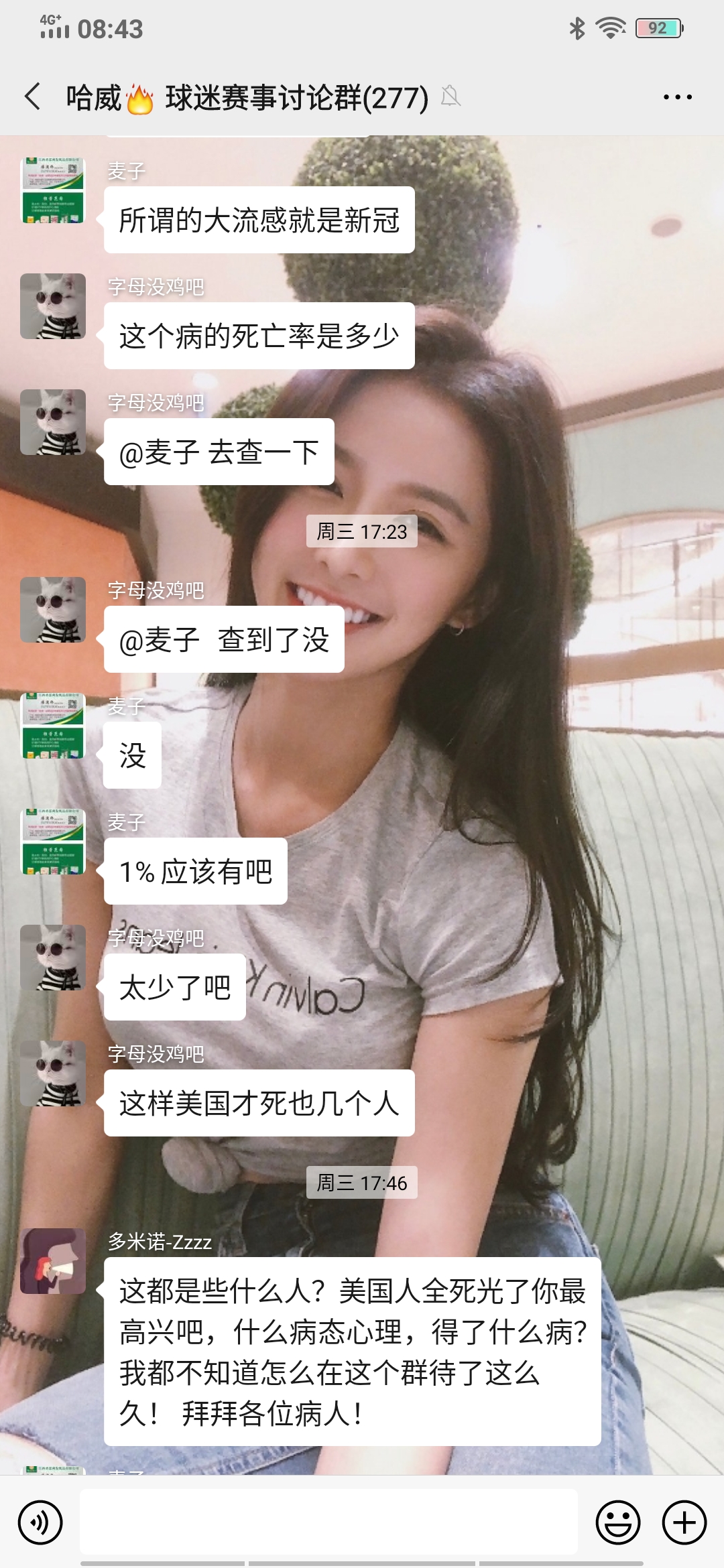
Task: Open 多米诺-Zzzz's profile avatar
Action: click(53, 1261)
